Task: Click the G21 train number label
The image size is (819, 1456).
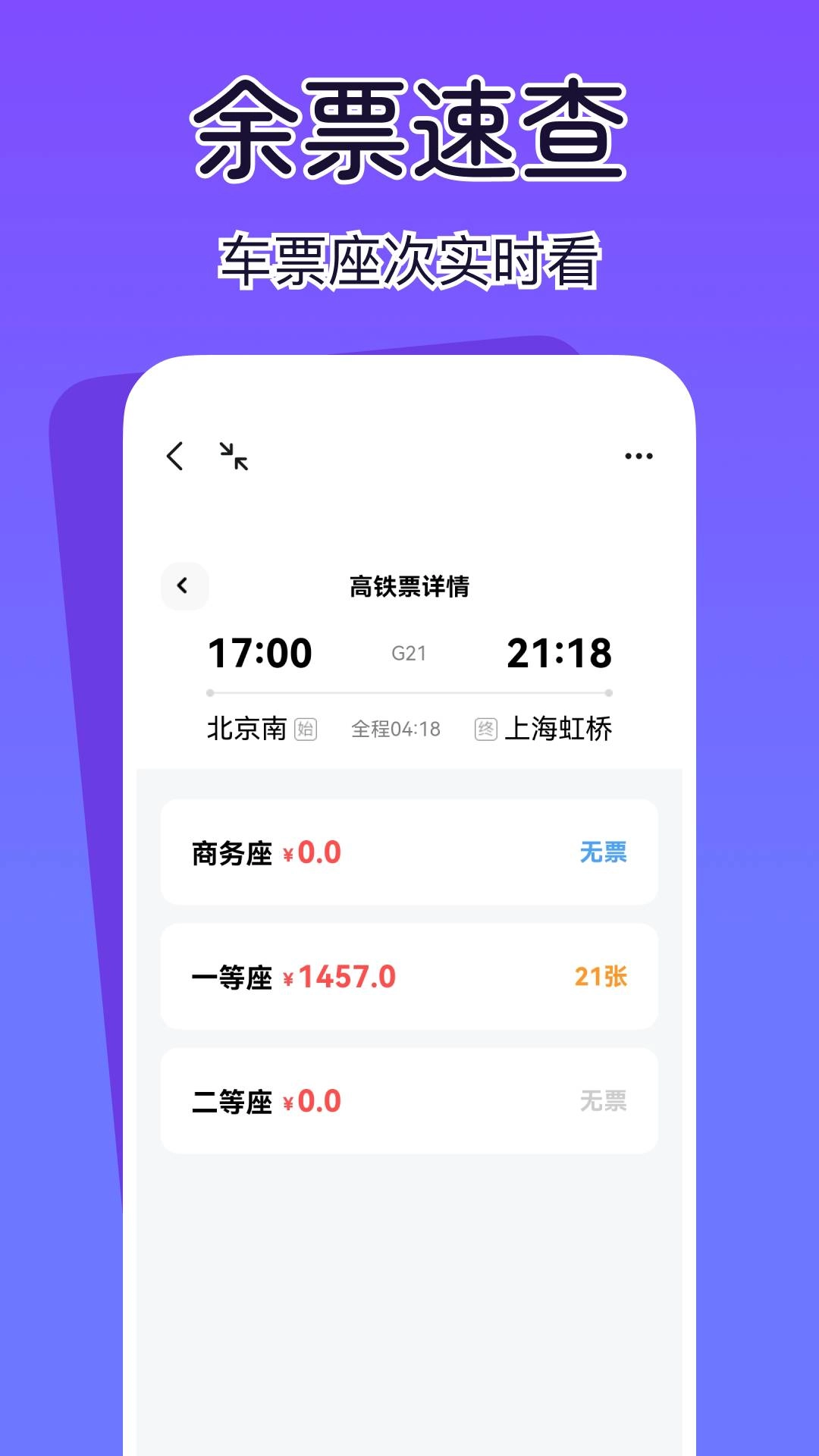Action: click(x=410, y=653)
